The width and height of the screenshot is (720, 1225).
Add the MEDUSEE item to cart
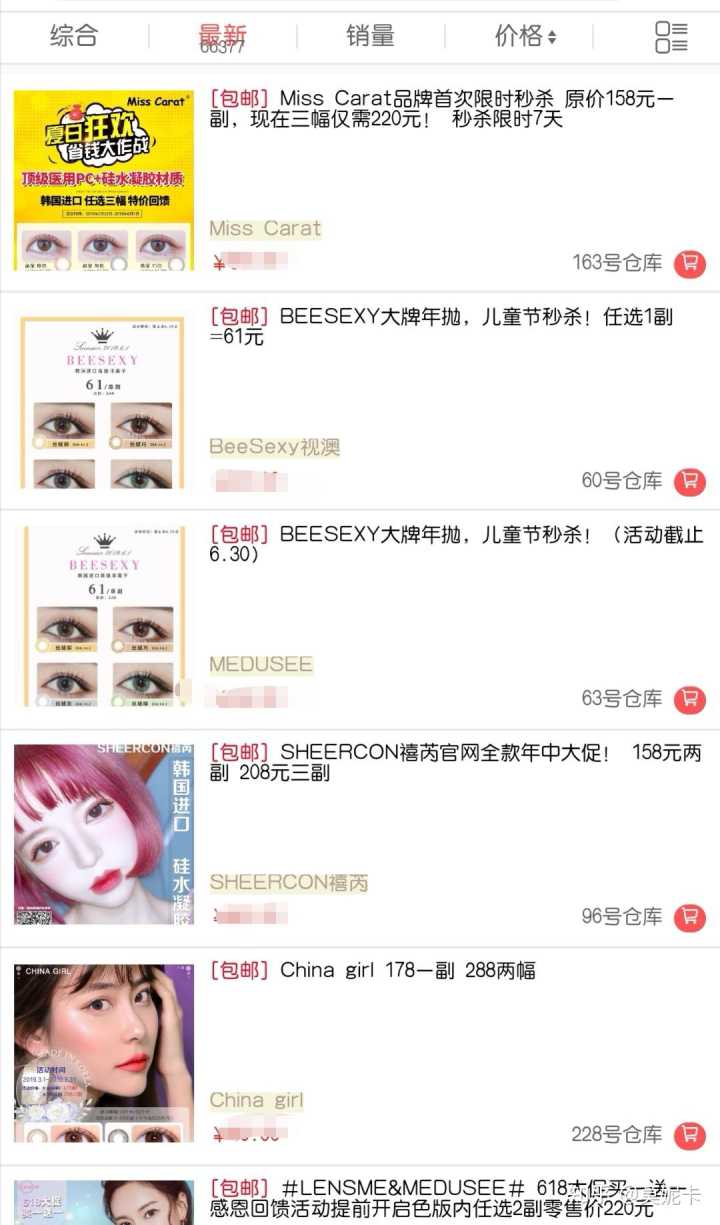click(689, 698)
